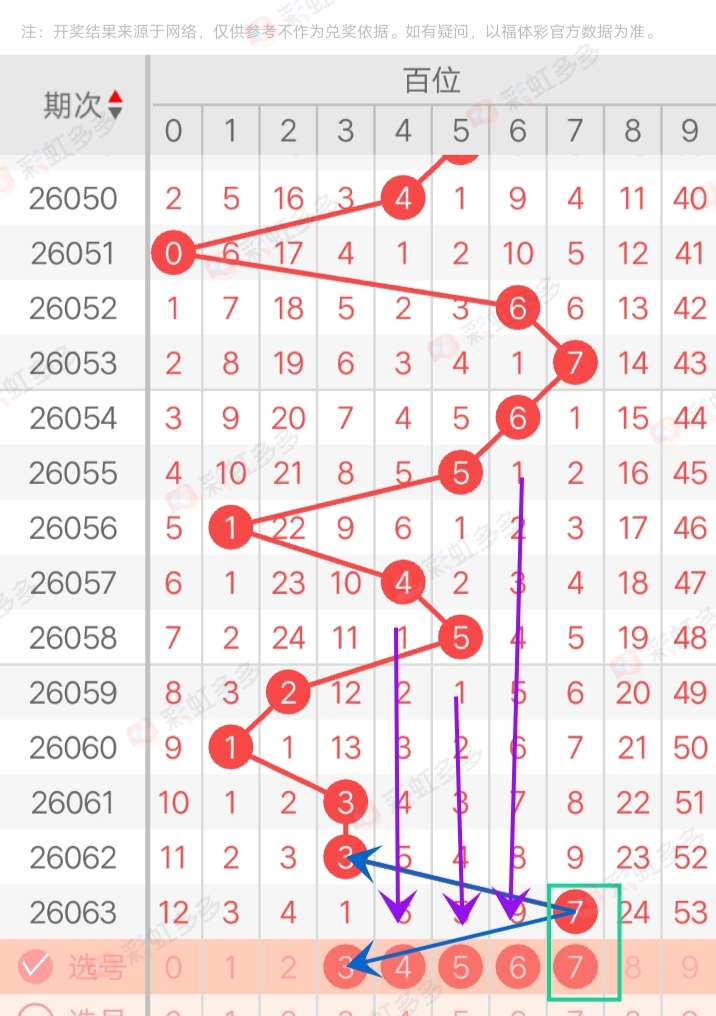Select number 9 in 选号 row

coord(689,967)
